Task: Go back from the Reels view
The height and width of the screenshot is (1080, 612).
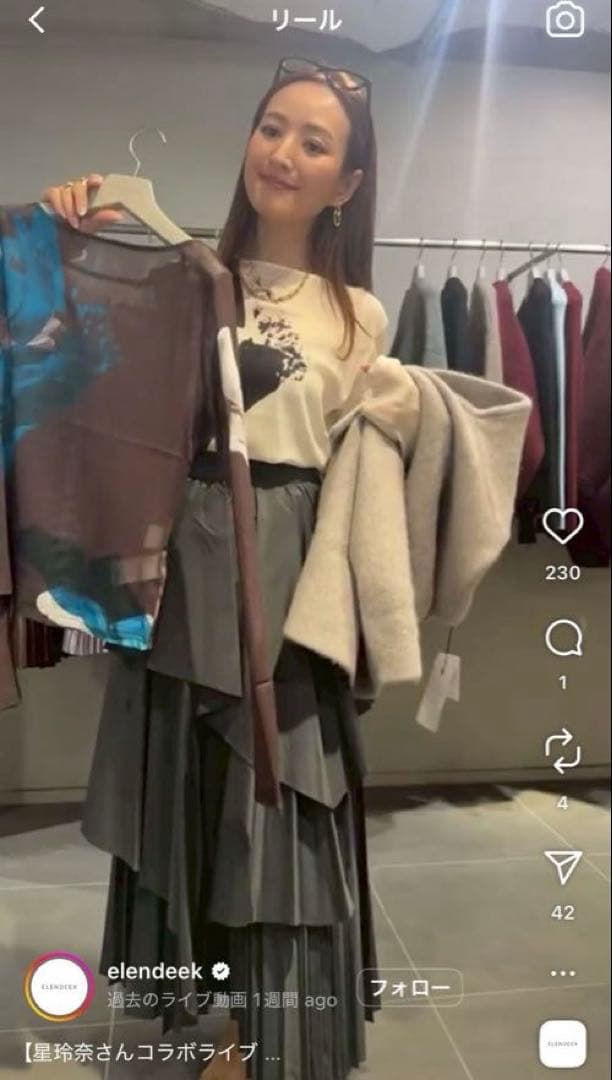Action: [x=37, y=20]
